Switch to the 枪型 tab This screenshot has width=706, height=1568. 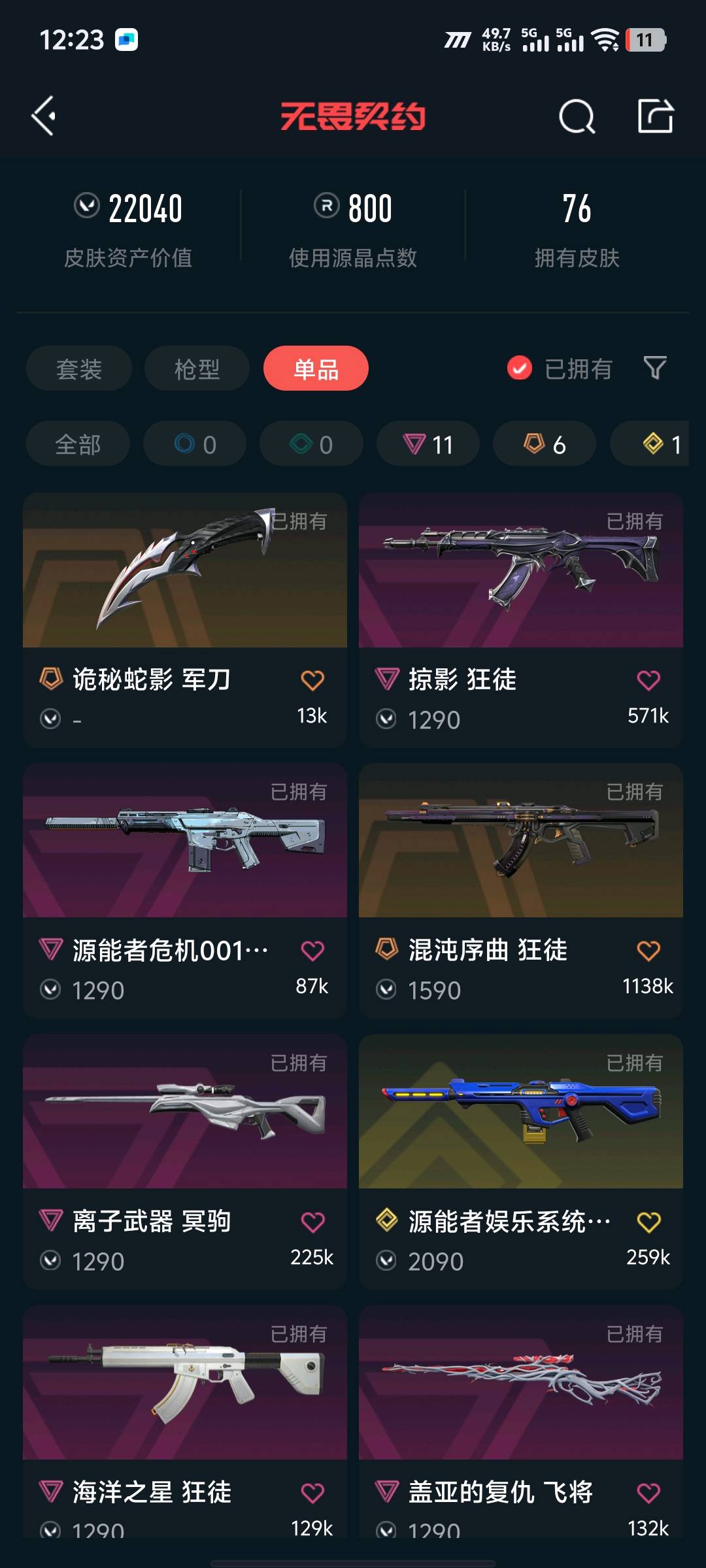197,369
